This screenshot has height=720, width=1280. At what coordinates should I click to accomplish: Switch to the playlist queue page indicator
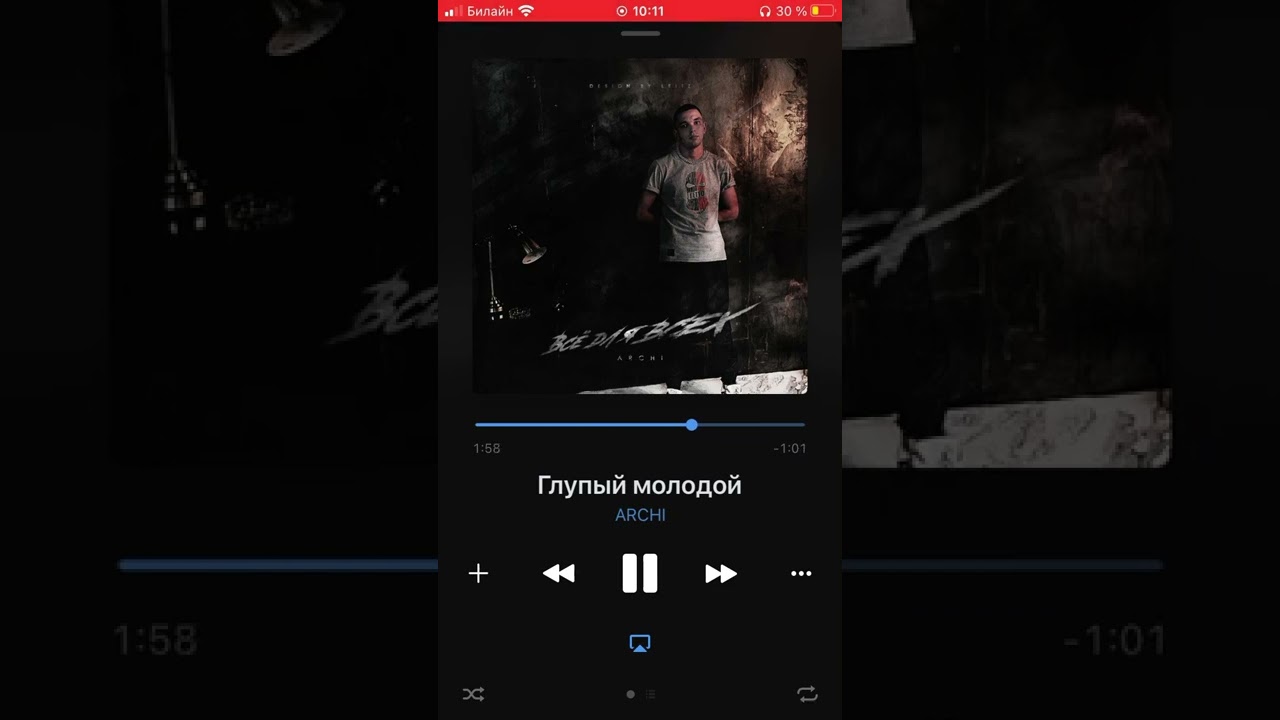click(x=650, y=694)
